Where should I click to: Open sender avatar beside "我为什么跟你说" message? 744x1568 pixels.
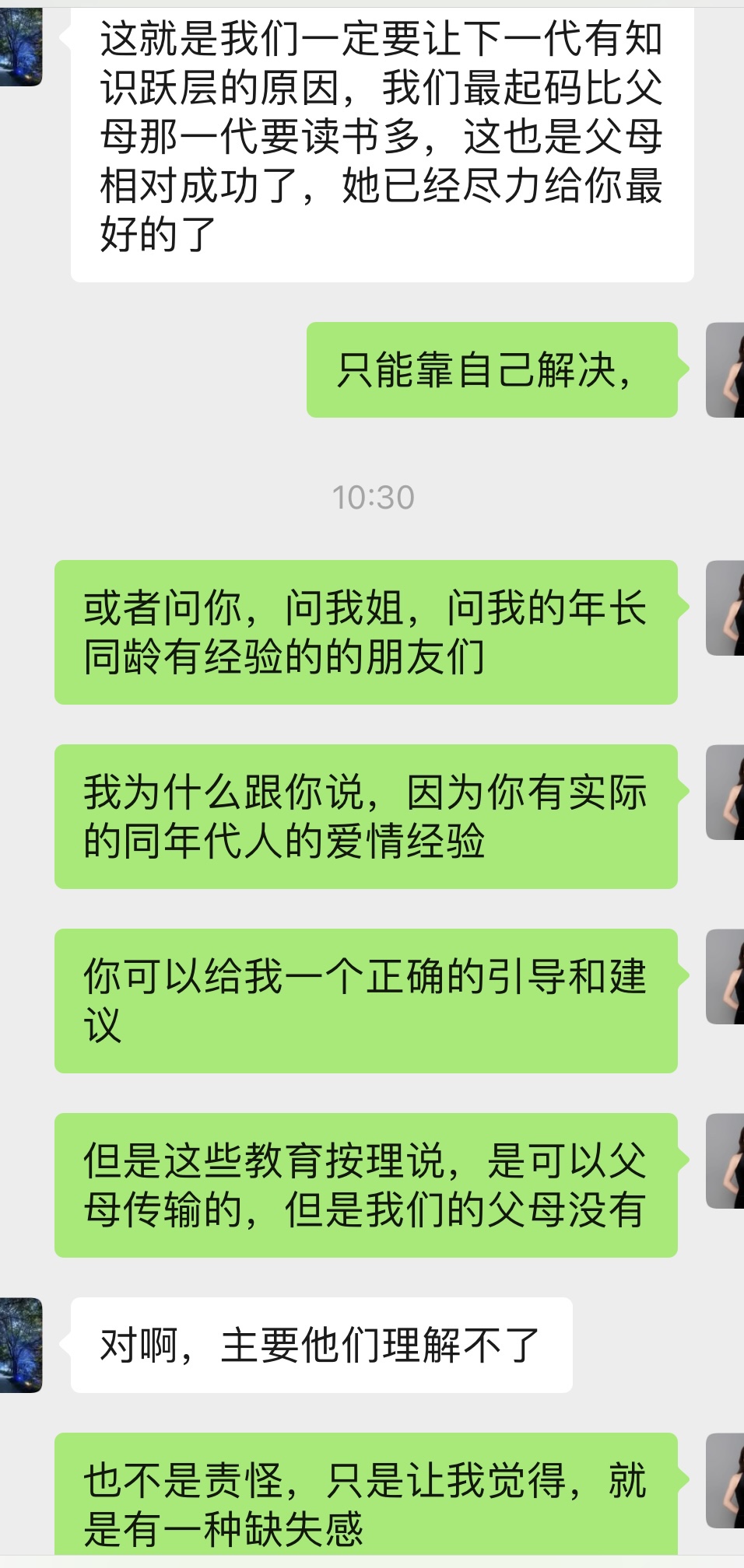725,793
